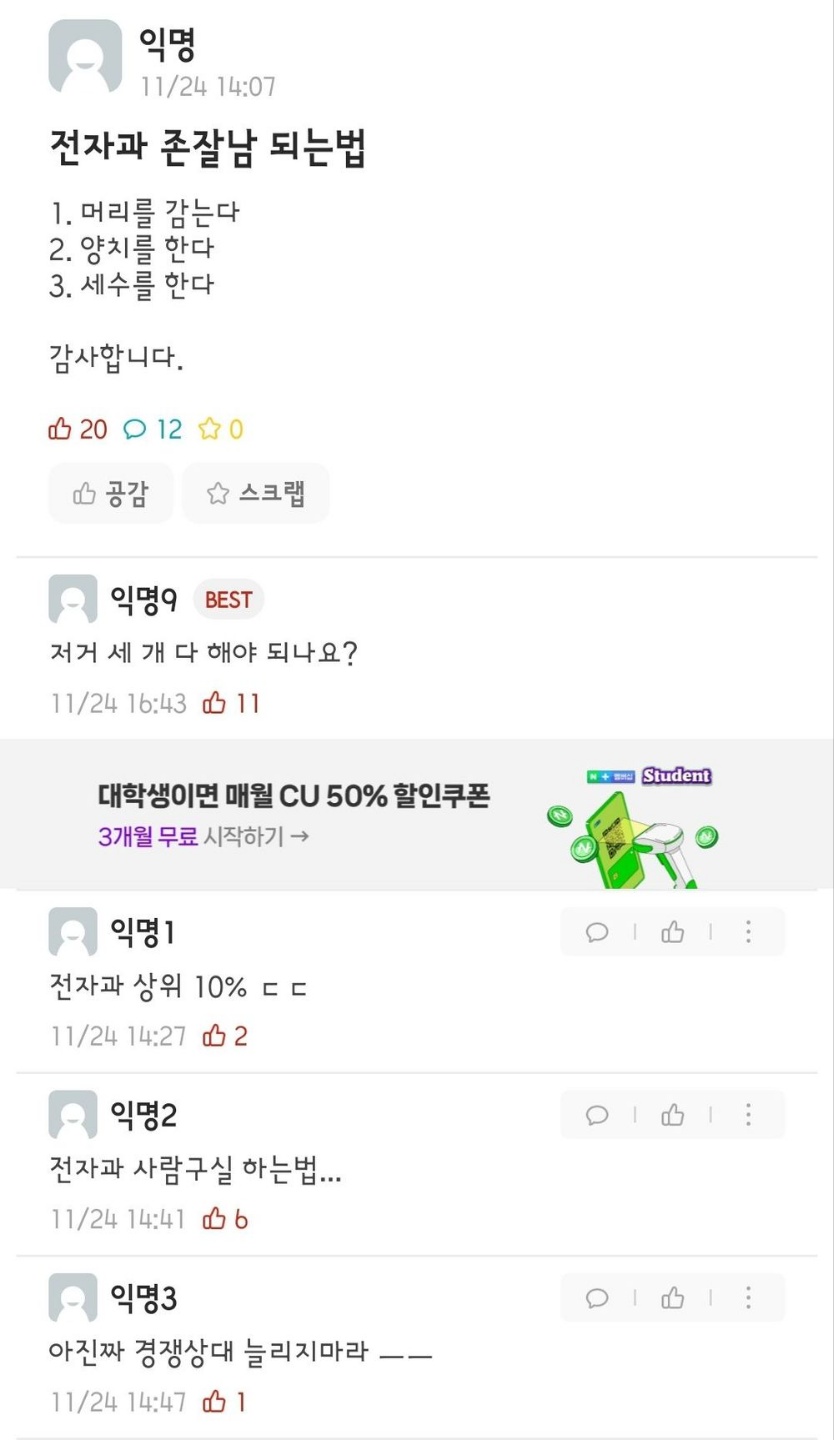Open the CU 50% 할인쿠폰 ad banner
Screen dimensions: 834x1440
tap(416, 814)
